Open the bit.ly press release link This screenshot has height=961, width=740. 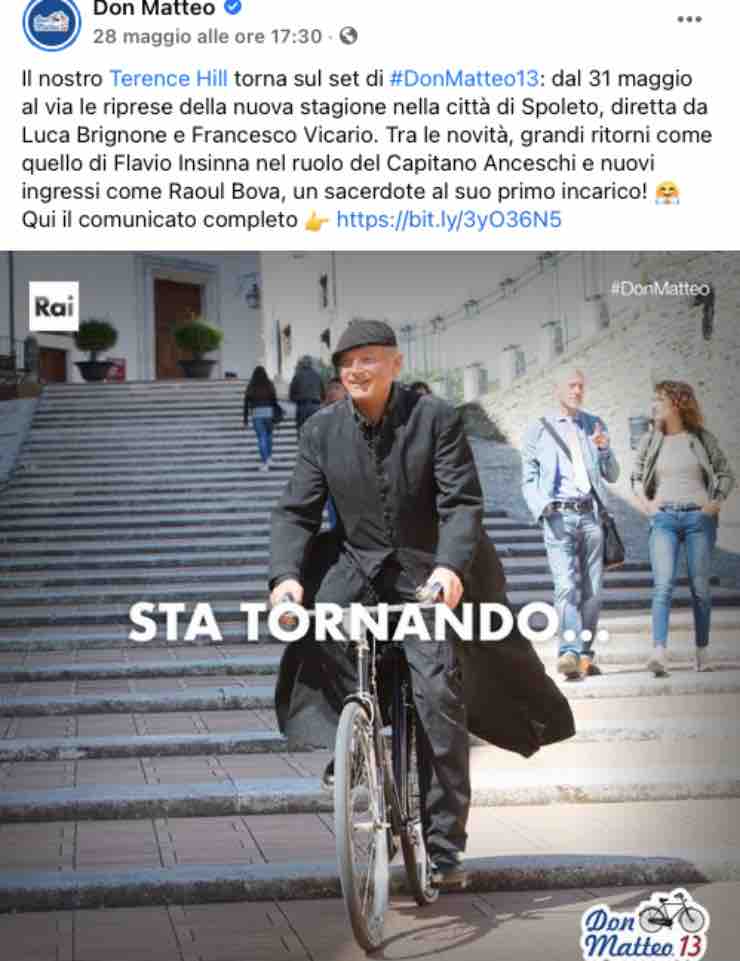click(448, 220)
